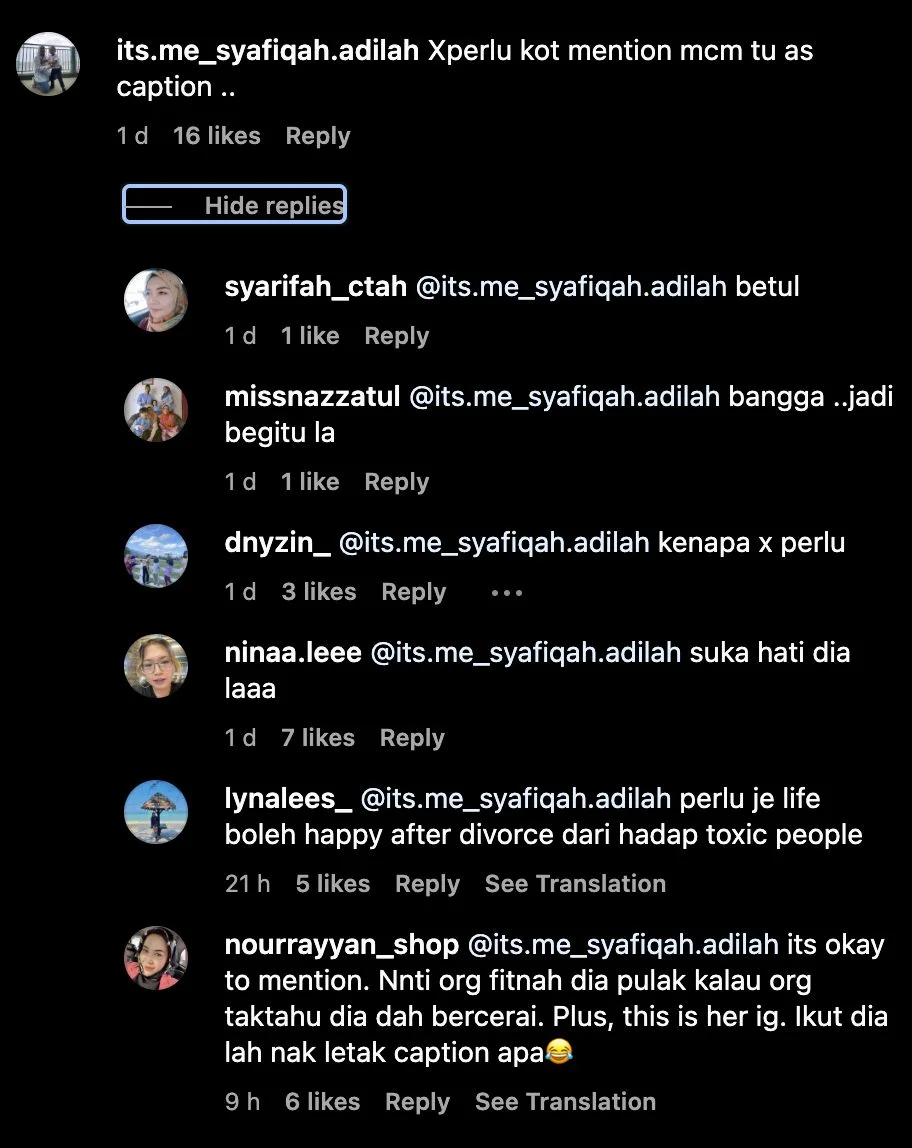Reply to dnyzin_'s comment
Screen dimensions: 912x1148
point(413,592)
